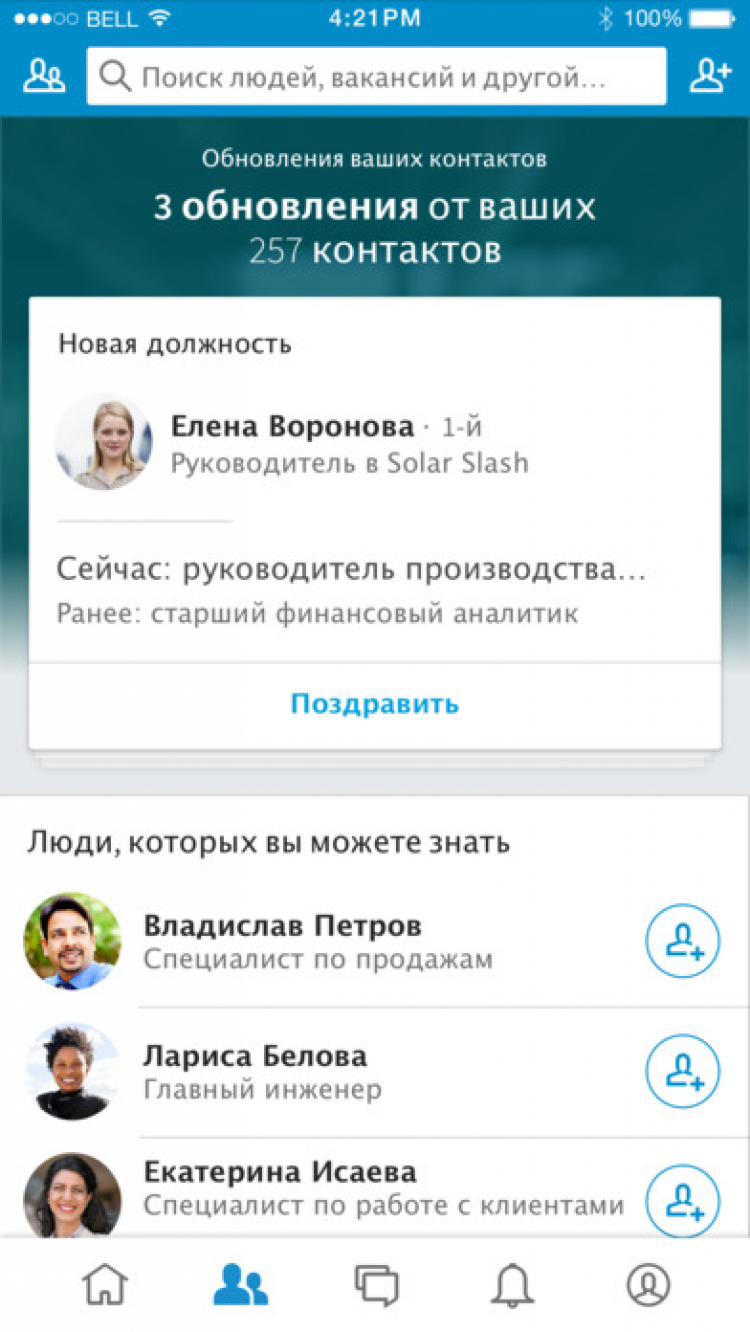Go to the Messaging tab
This screenshot has width=750, height=1332.
pos(376,1285)
